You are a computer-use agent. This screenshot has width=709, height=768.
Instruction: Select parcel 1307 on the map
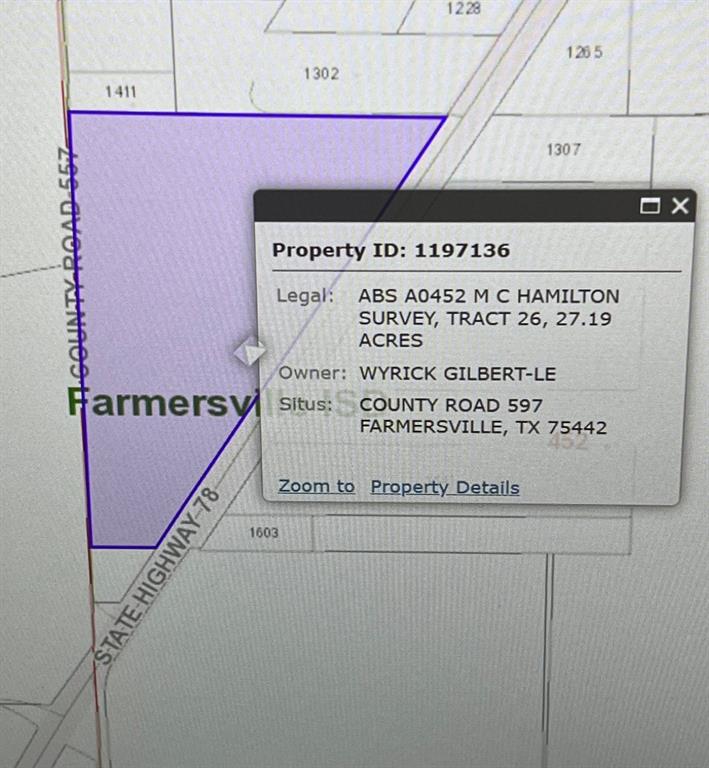[563, 149]
